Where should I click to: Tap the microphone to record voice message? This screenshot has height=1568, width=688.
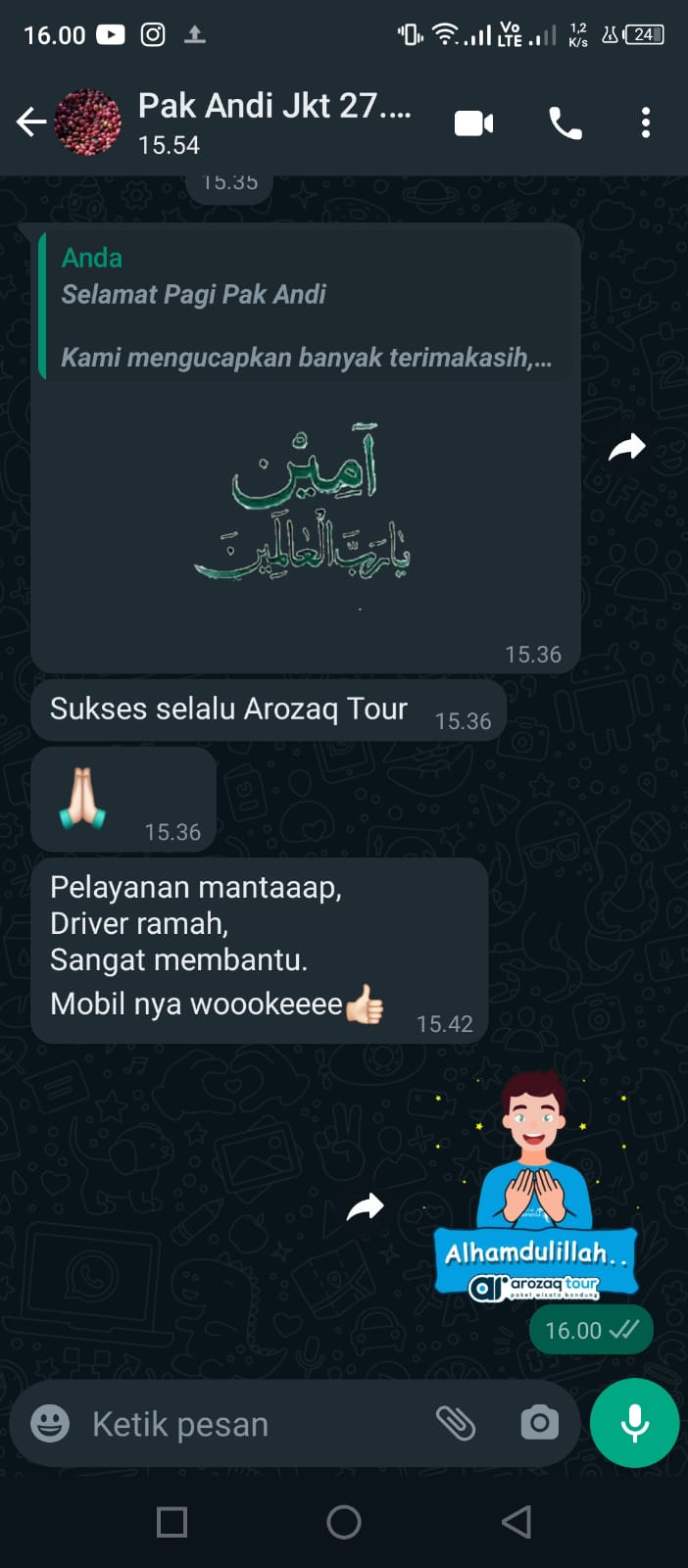[x=634, y=1423]
